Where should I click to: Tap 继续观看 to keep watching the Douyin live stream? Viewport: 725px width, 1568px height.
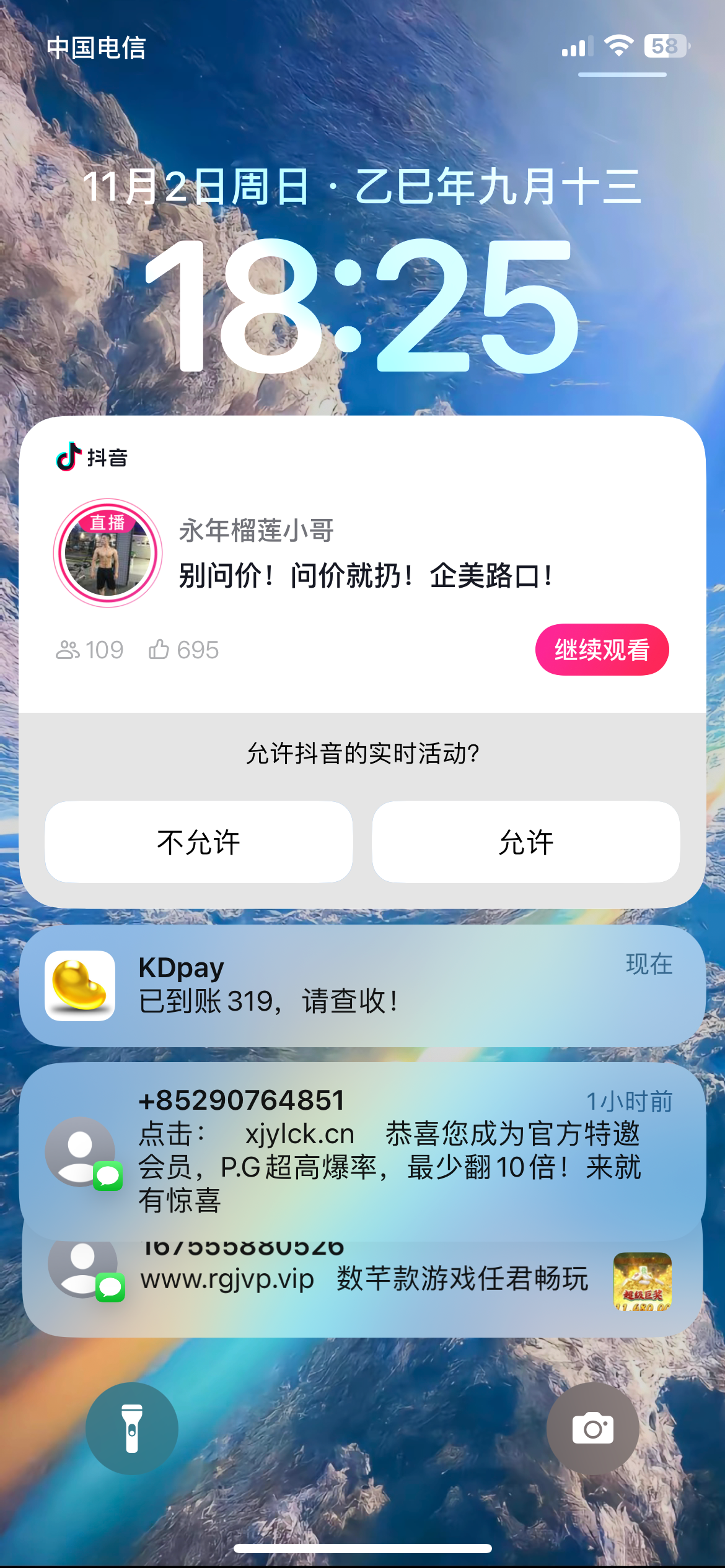tap(602, 650)
